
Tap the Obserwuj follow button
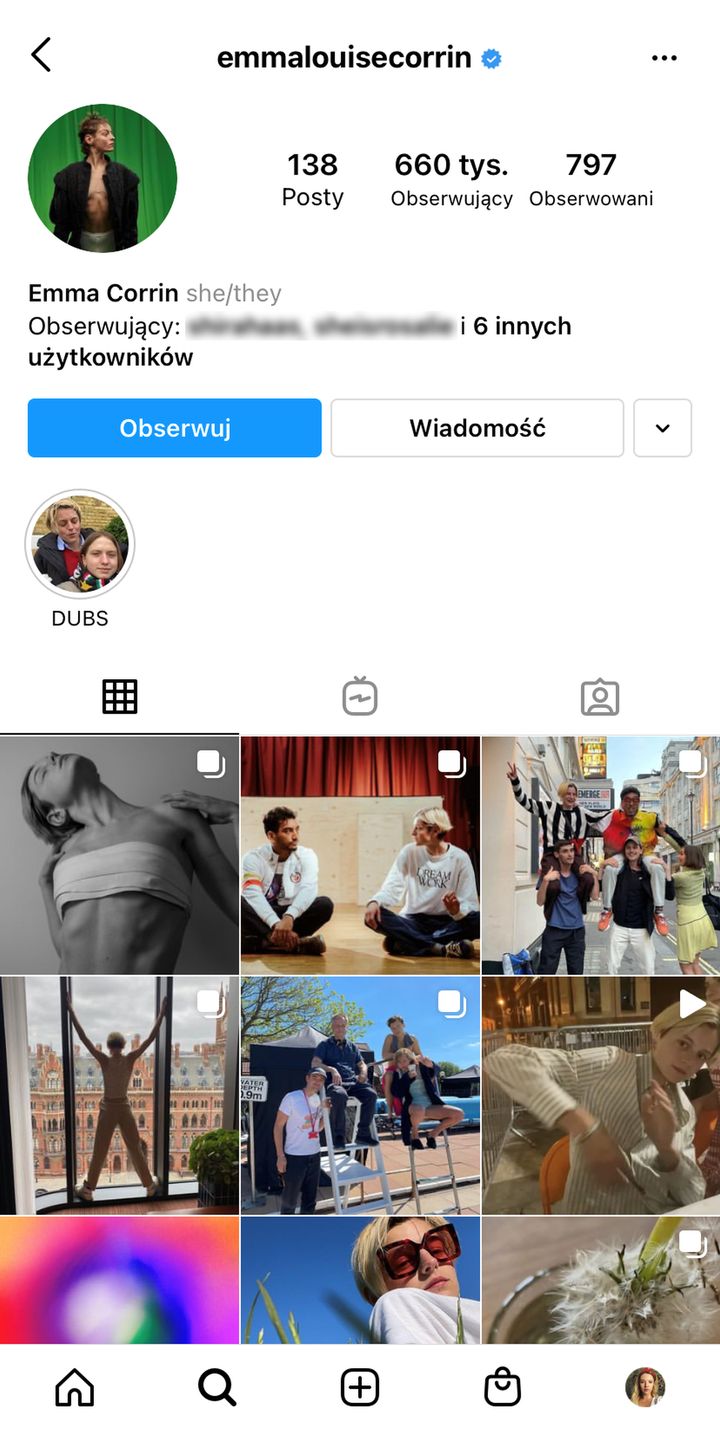click(175, 428)
